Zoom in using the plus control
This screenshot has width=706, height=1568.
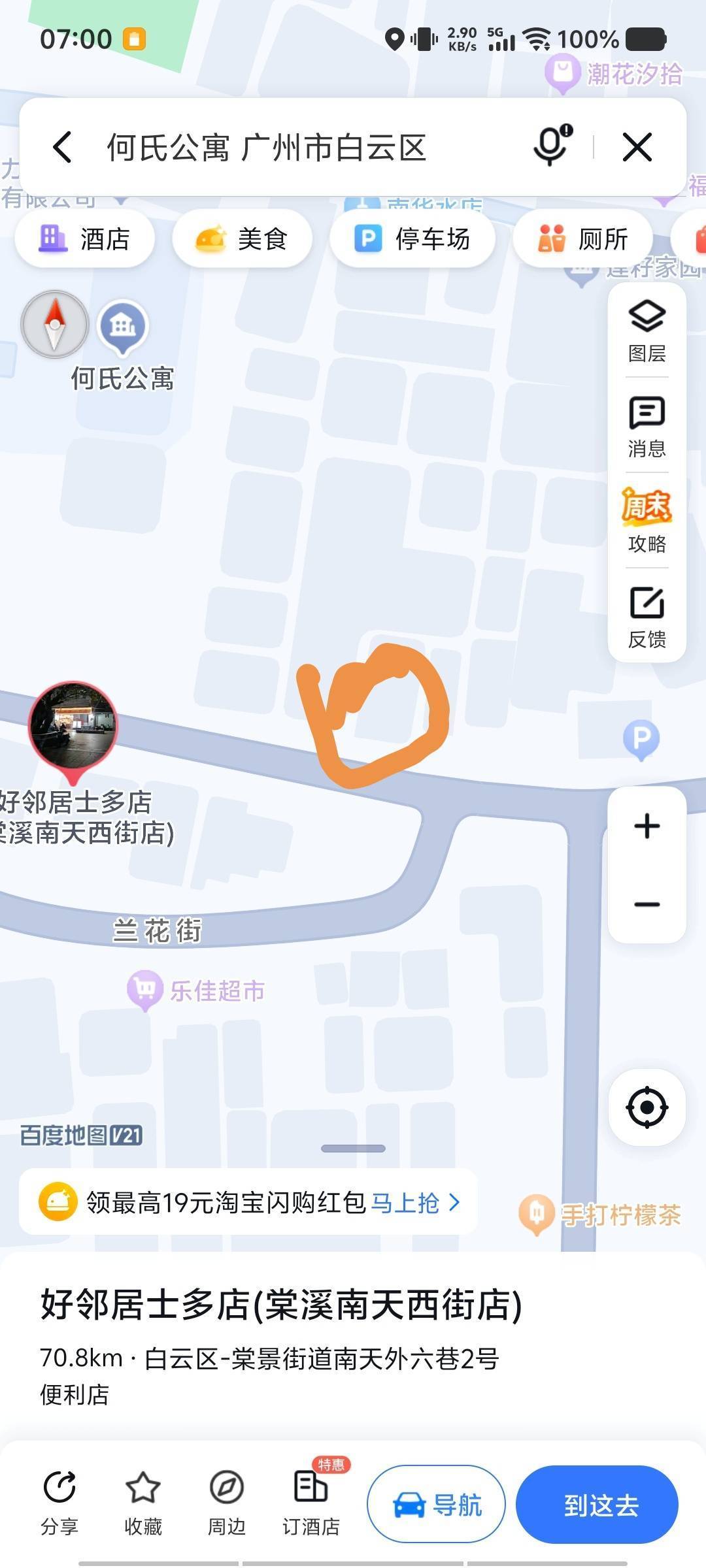[646, 825]
